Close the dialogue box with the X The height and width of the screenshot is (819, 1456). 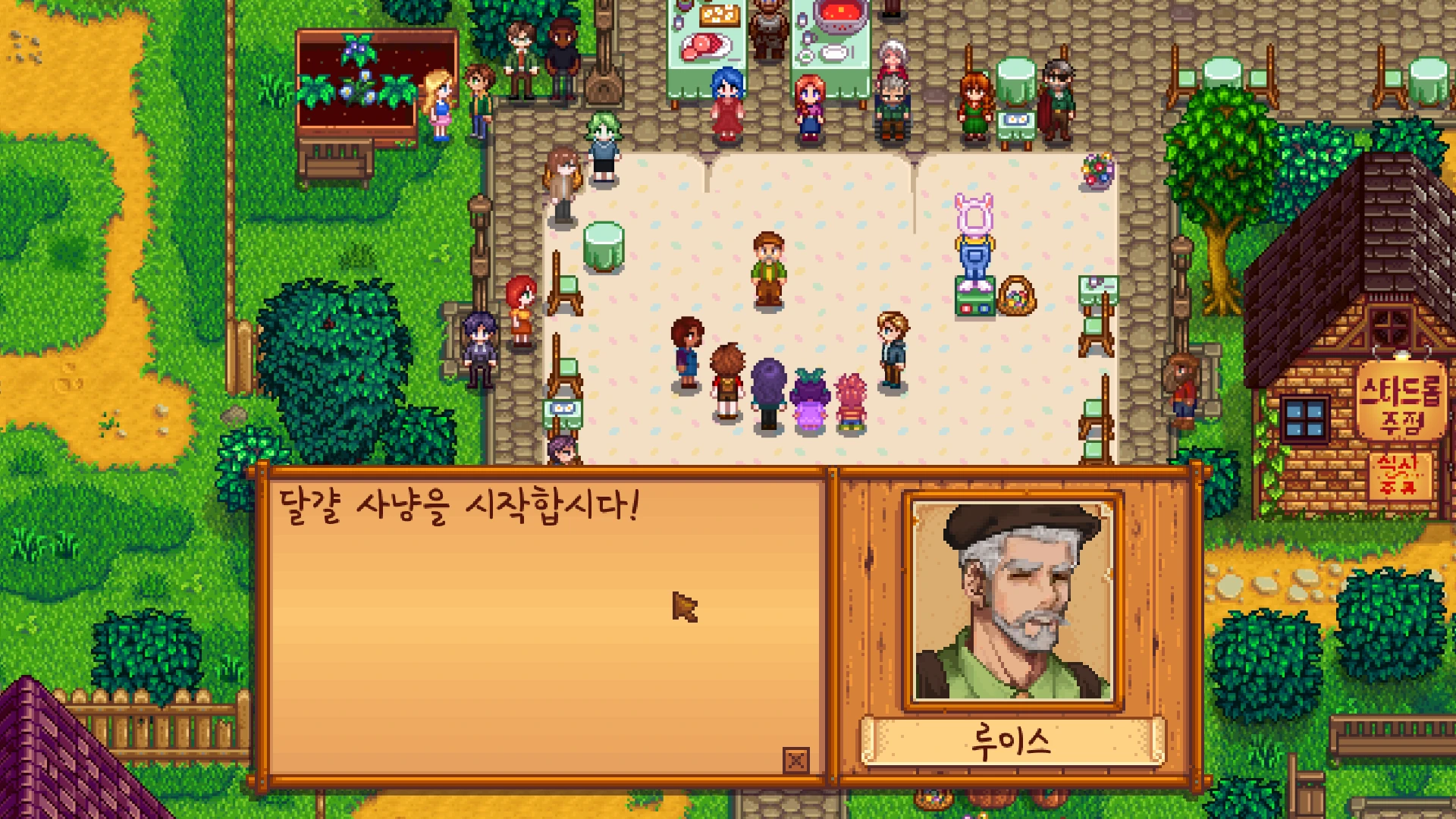(x=795, y=760)
